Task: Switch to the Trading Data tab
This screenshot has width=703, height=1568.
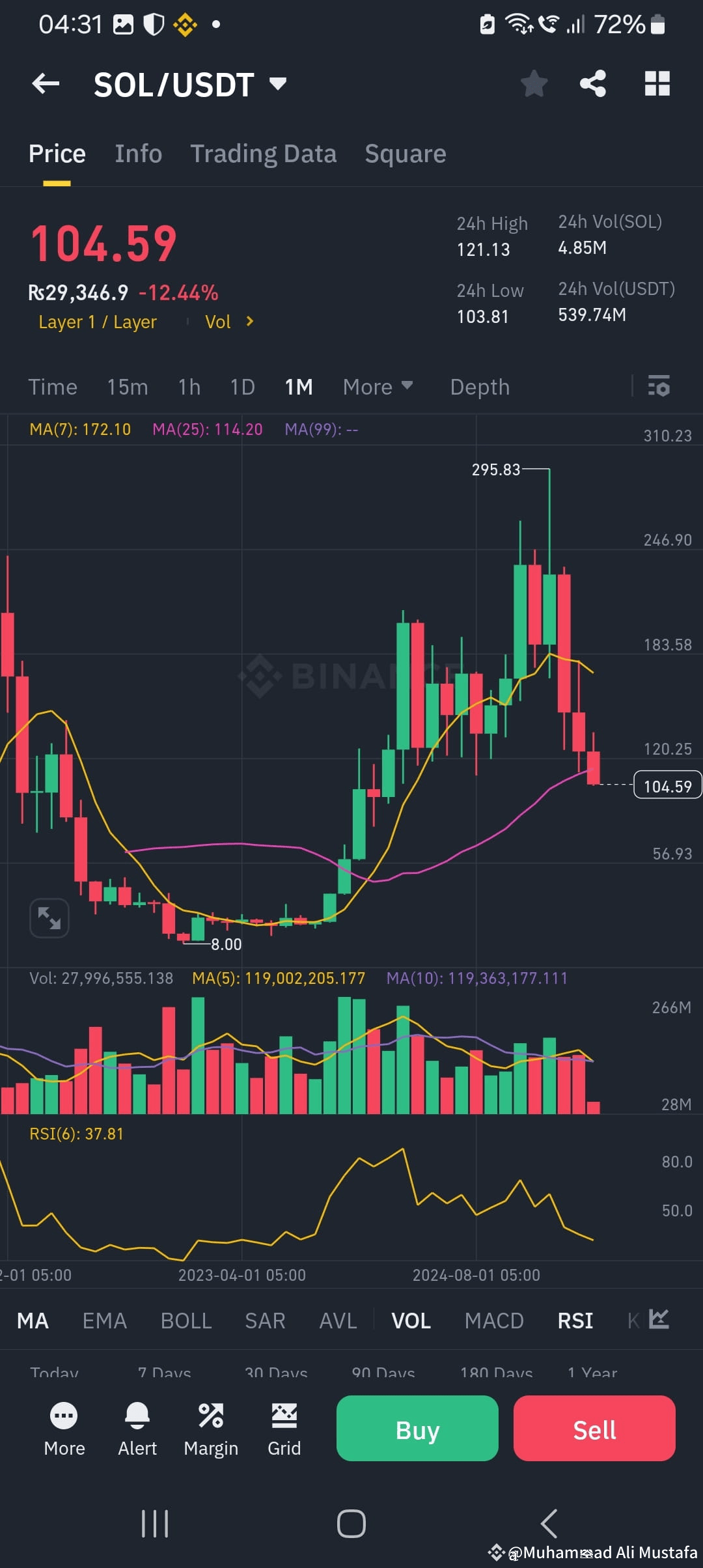Action: point(264,153)
